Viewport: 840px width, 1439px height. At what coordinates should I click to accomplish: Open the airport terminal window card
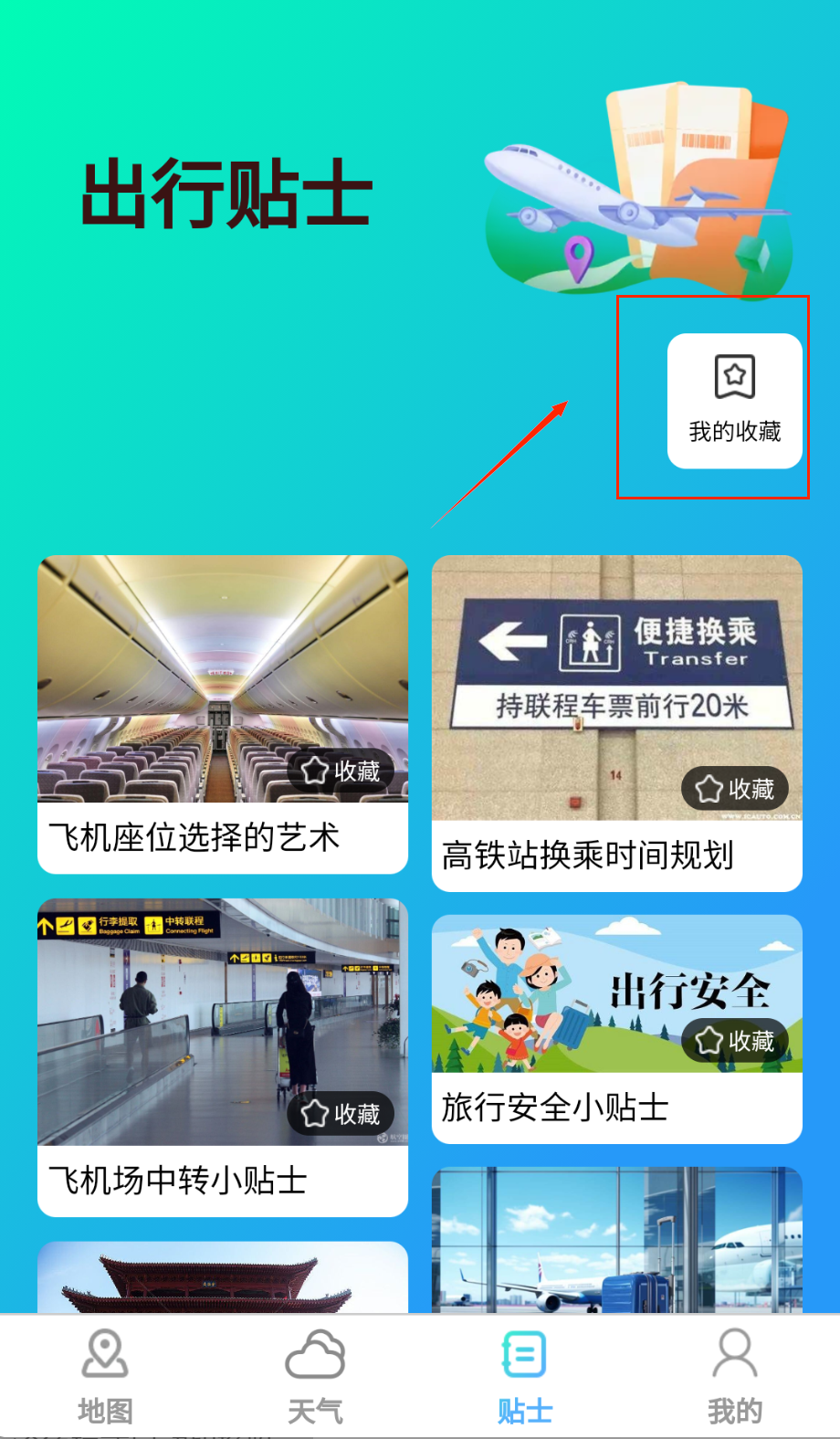point(616,1240)
